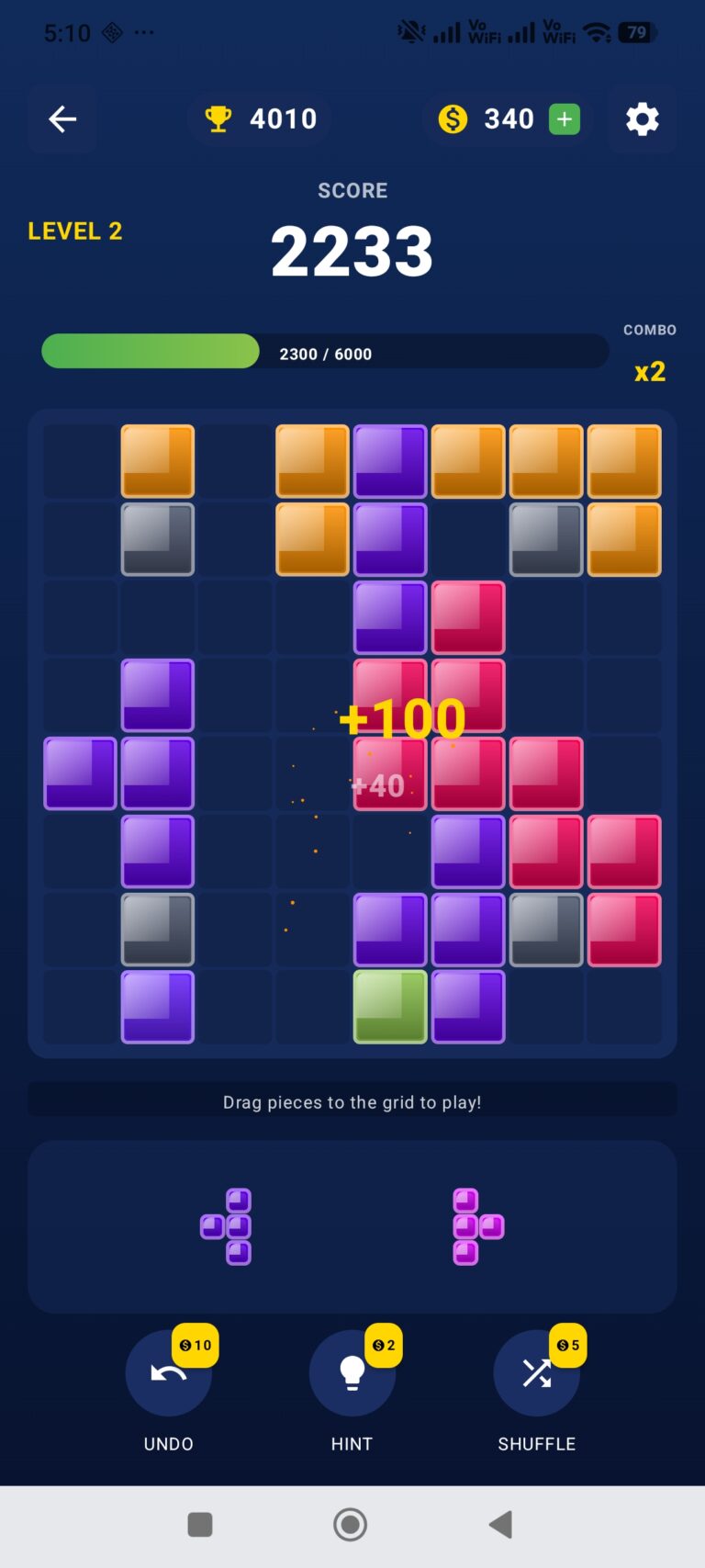Tap the system home button
705x1568 pixels.
(350, 1525)
